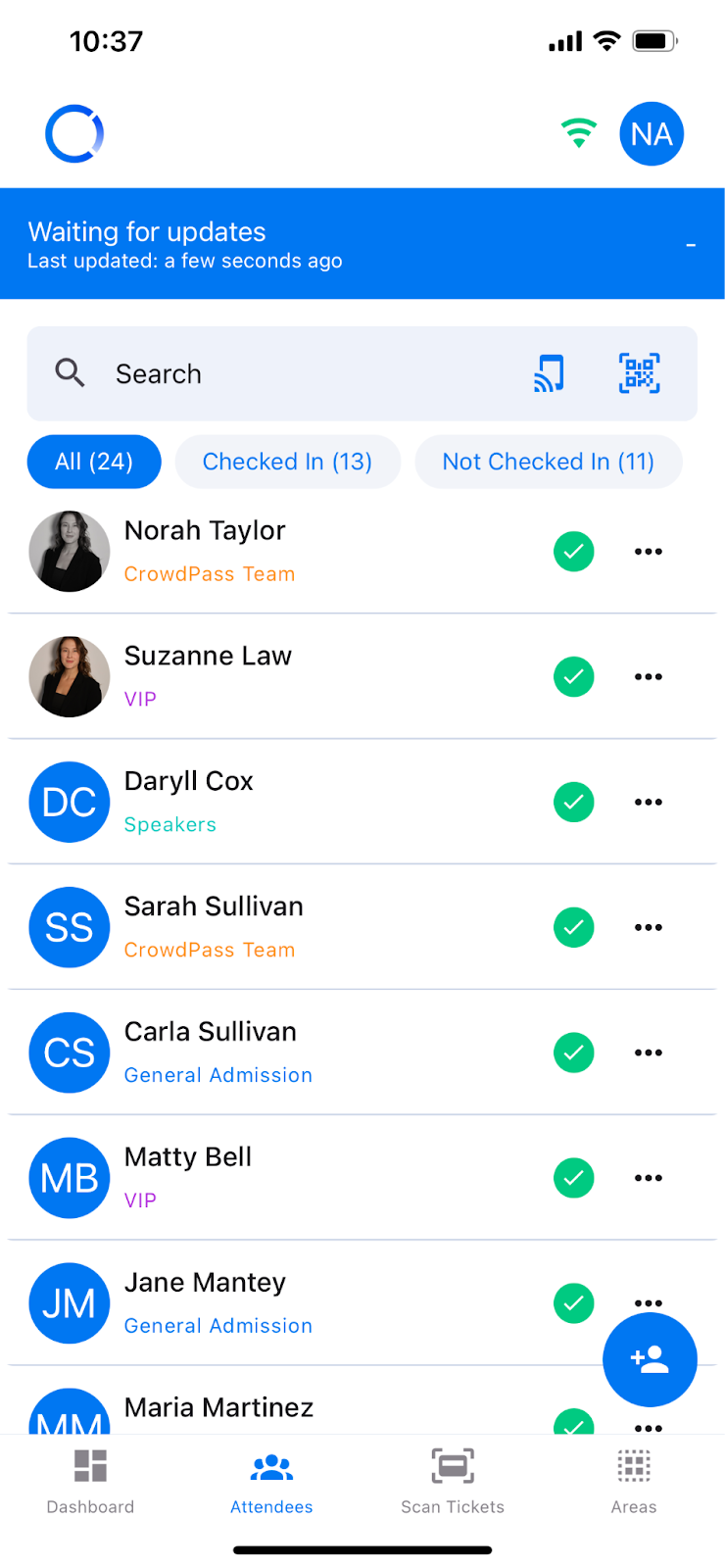The height and width of the screenshot is (1568, 725).
Task: Open the NA profile avatar
Action: pos(651,133)
